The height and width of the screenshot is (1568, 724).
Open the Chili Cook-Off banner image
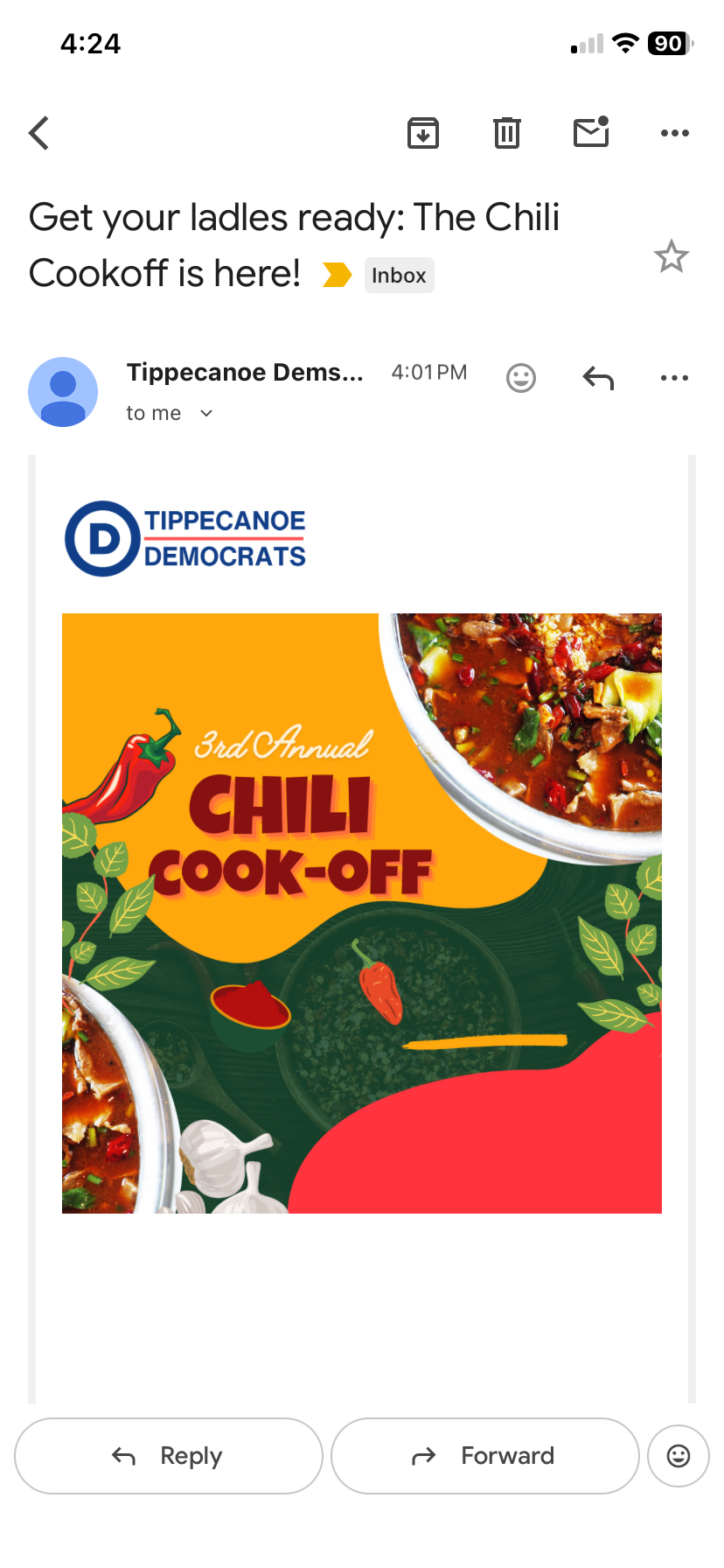click(x=362, y=913)
